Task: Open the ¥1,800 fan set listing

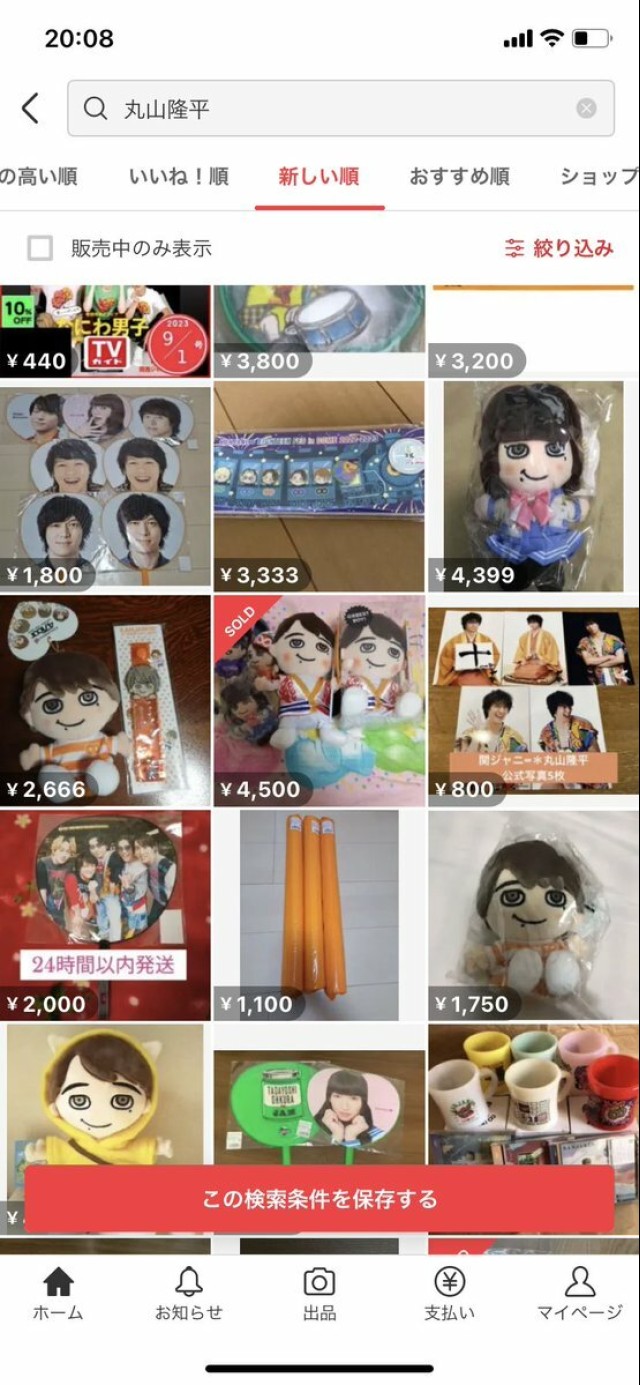Action: pos(105,487)
